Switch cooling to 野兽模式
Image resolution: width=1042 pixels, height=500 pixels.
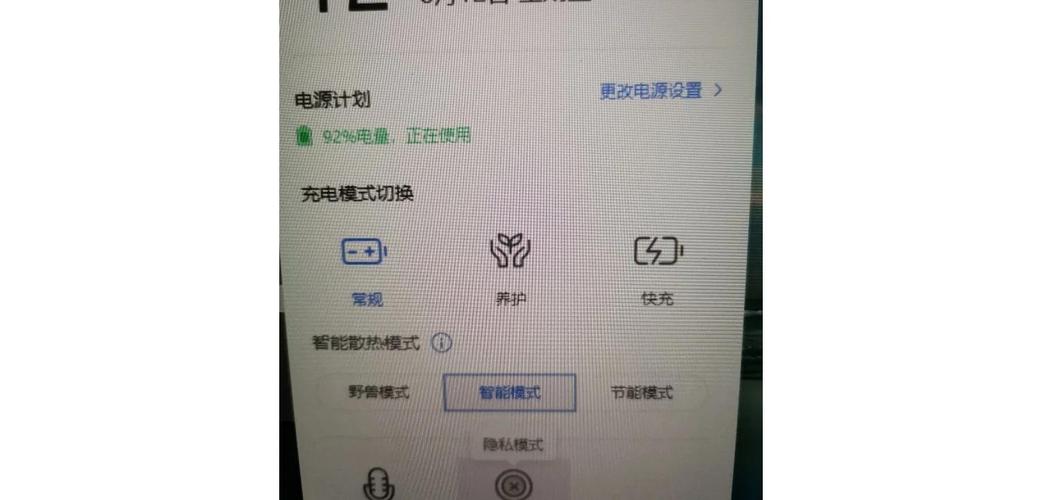[379, 393]
